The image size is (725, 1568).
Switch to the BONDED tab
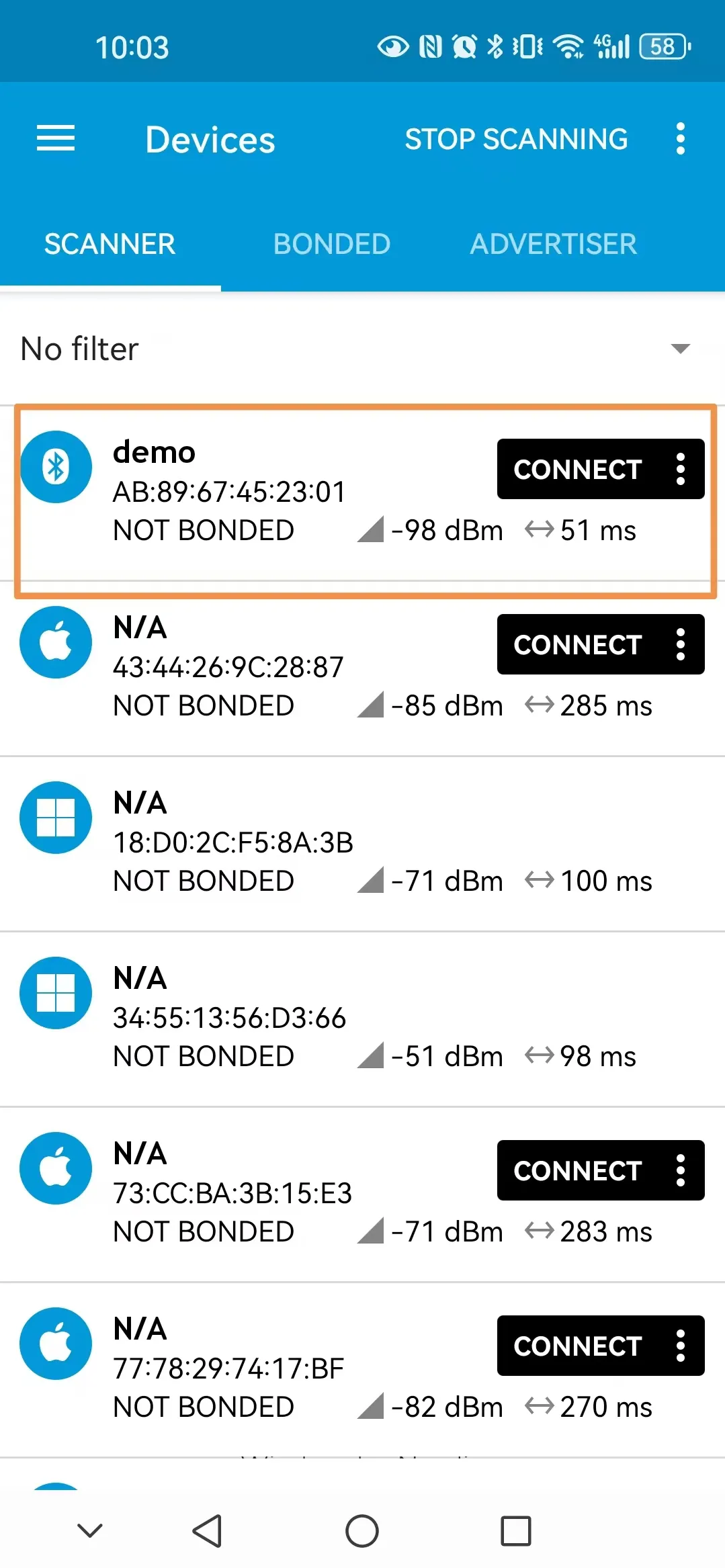[332, 244]
